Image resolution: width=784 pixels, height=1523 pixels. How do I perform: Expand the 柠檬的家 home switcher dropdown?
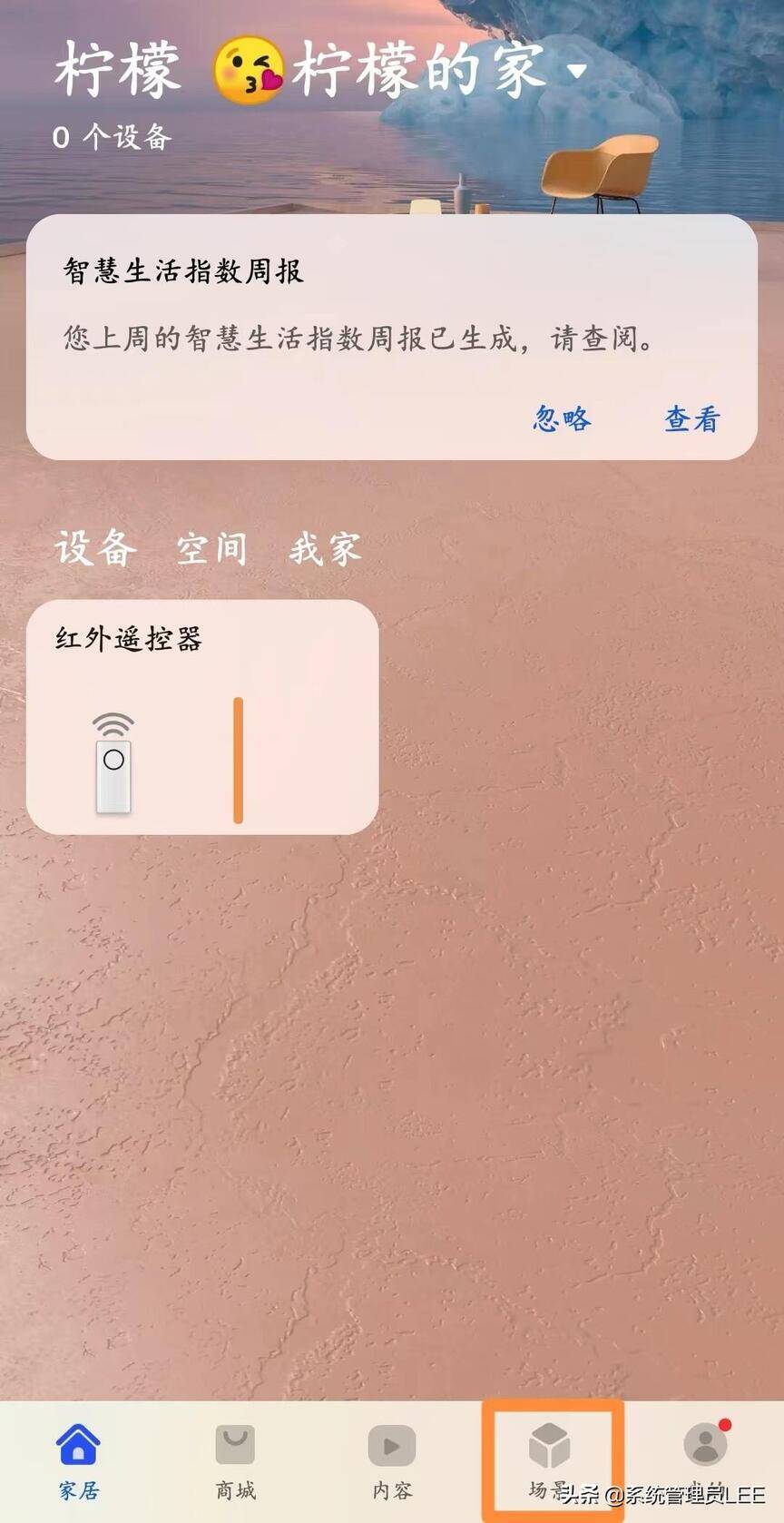pyautogui.click(x=577, y=71)
